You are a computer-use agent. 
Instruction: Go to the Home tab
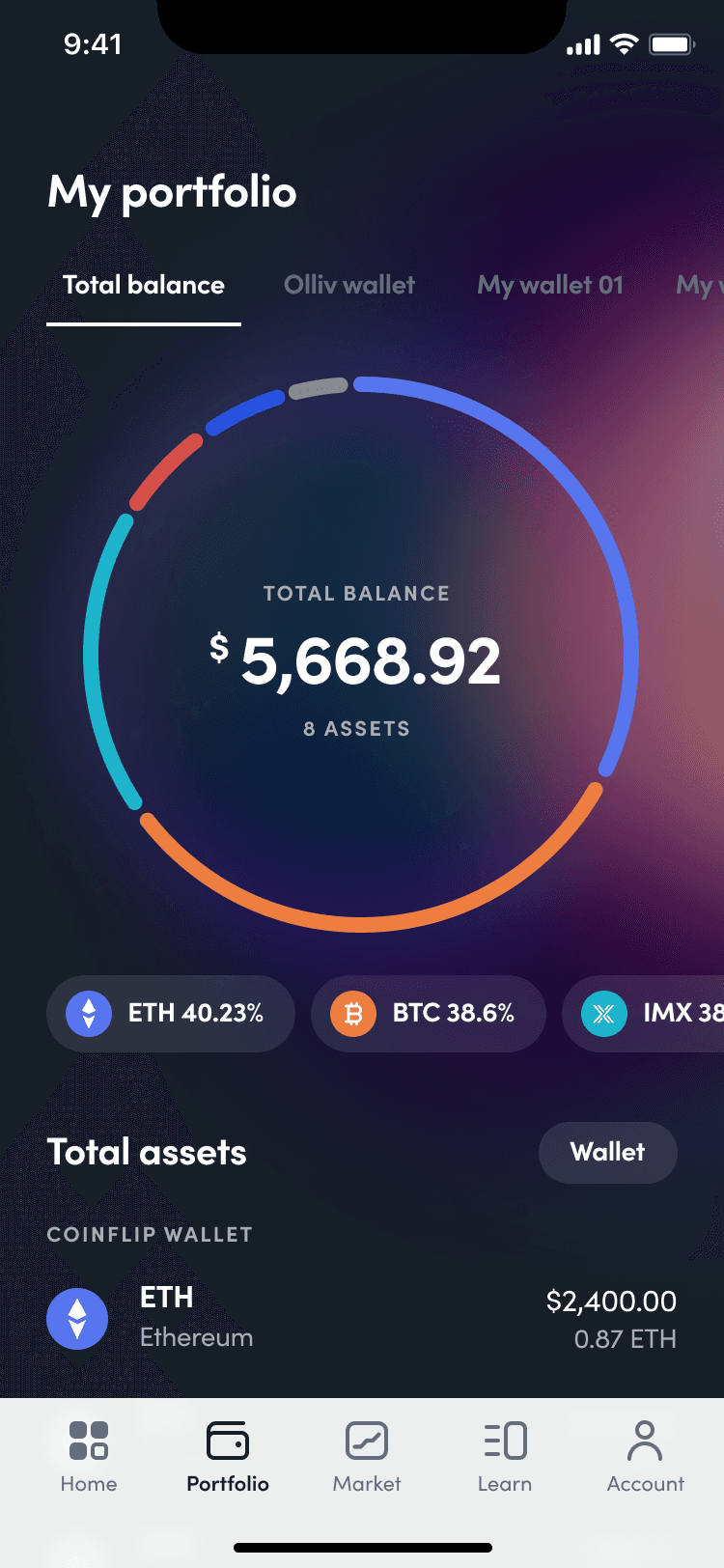pos(89,1456)
